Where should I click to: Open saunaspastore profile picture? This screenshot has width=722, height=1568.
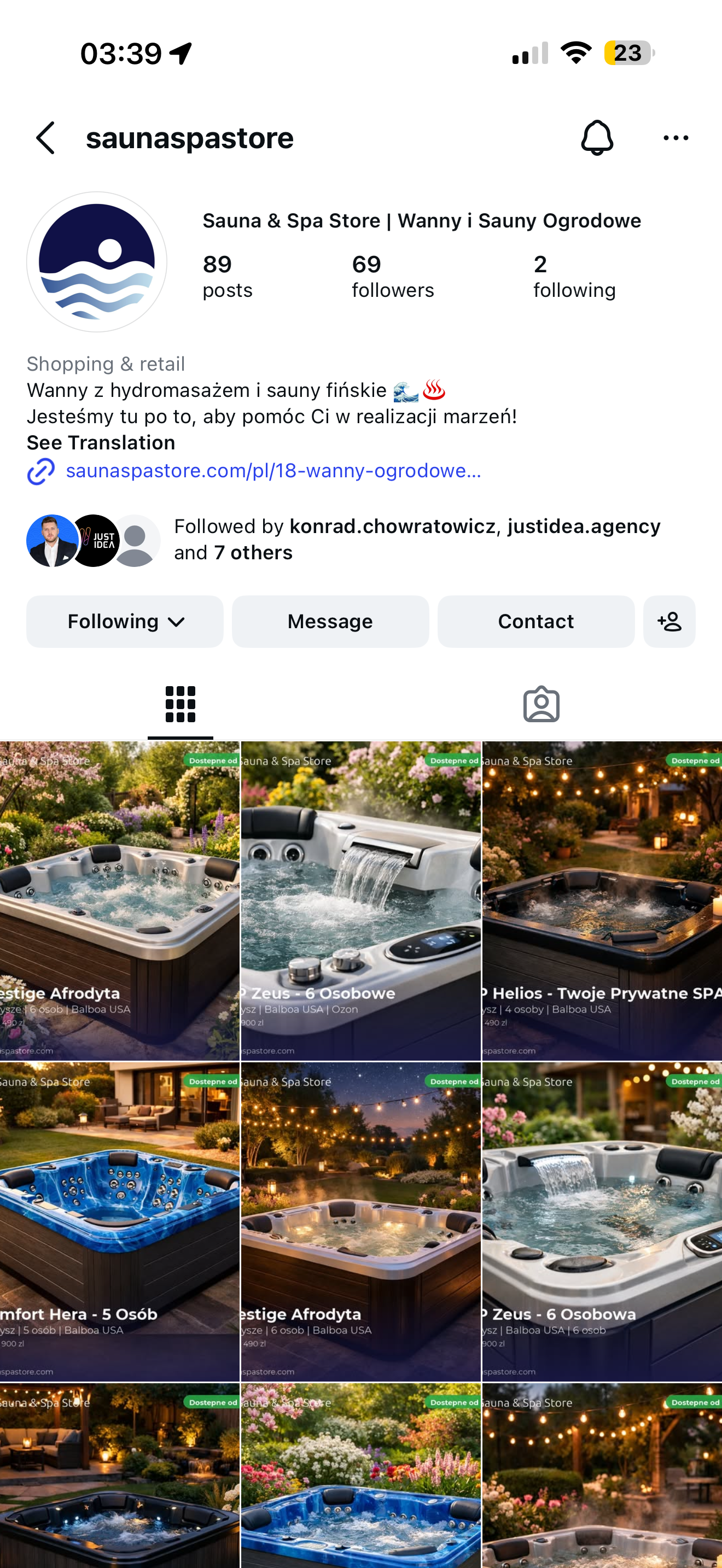click(97, 262)
